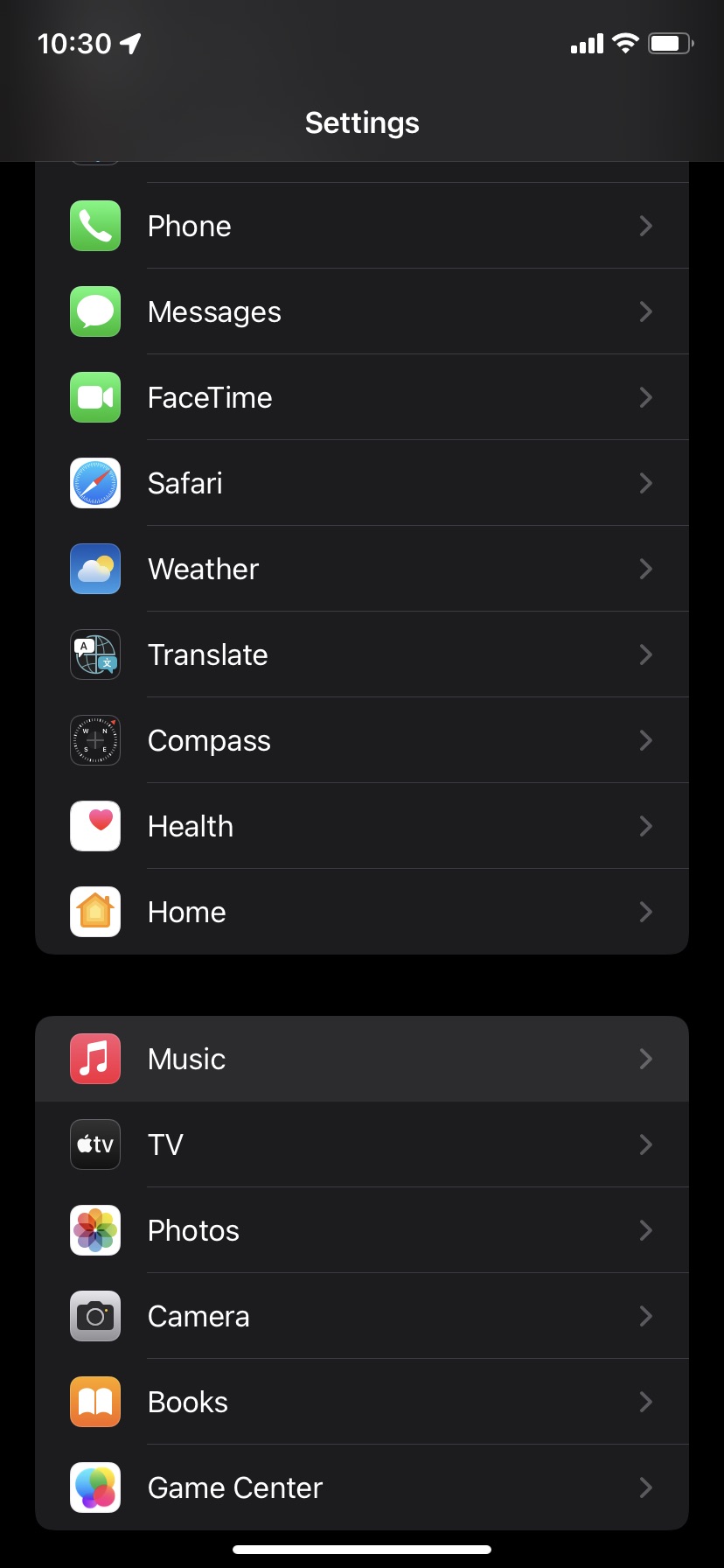The height and width of the screenshot is (1568, 724).
Task: Select the Books row
Action: click(x=362, y=1402)
